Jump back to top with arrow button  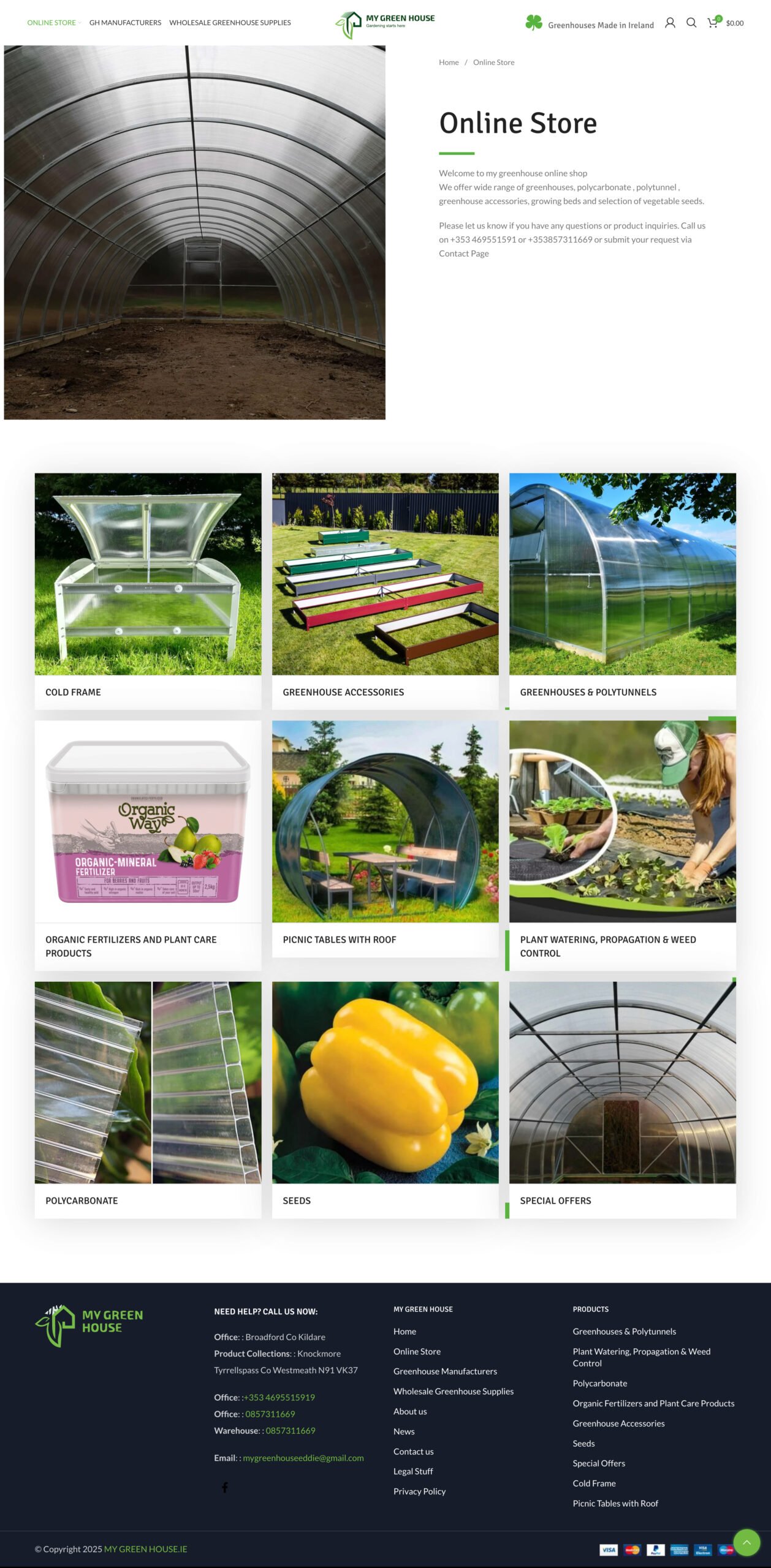click(746, 1542)
